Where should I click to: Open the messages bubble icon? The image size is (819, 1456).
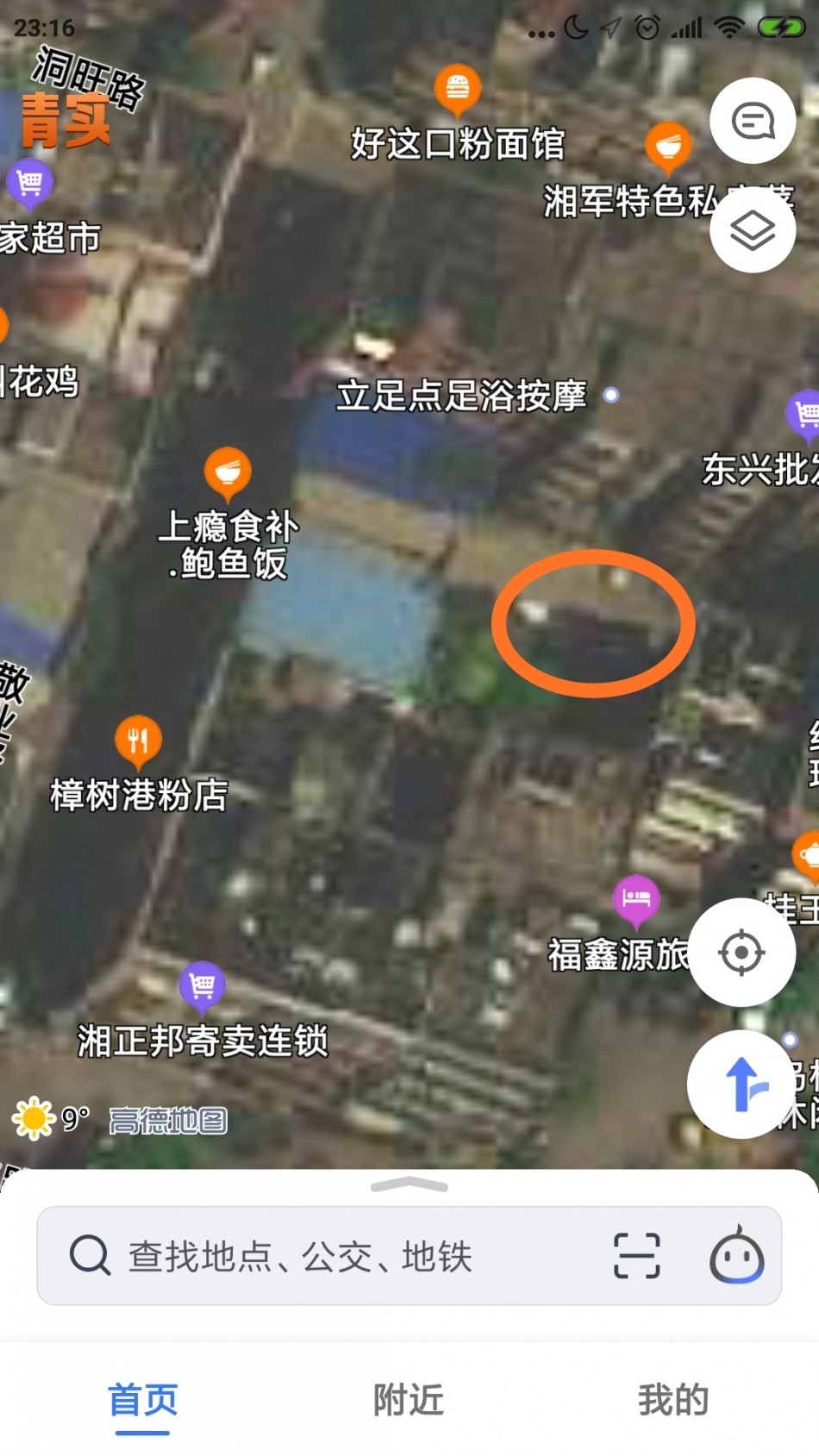click(752, 121)
